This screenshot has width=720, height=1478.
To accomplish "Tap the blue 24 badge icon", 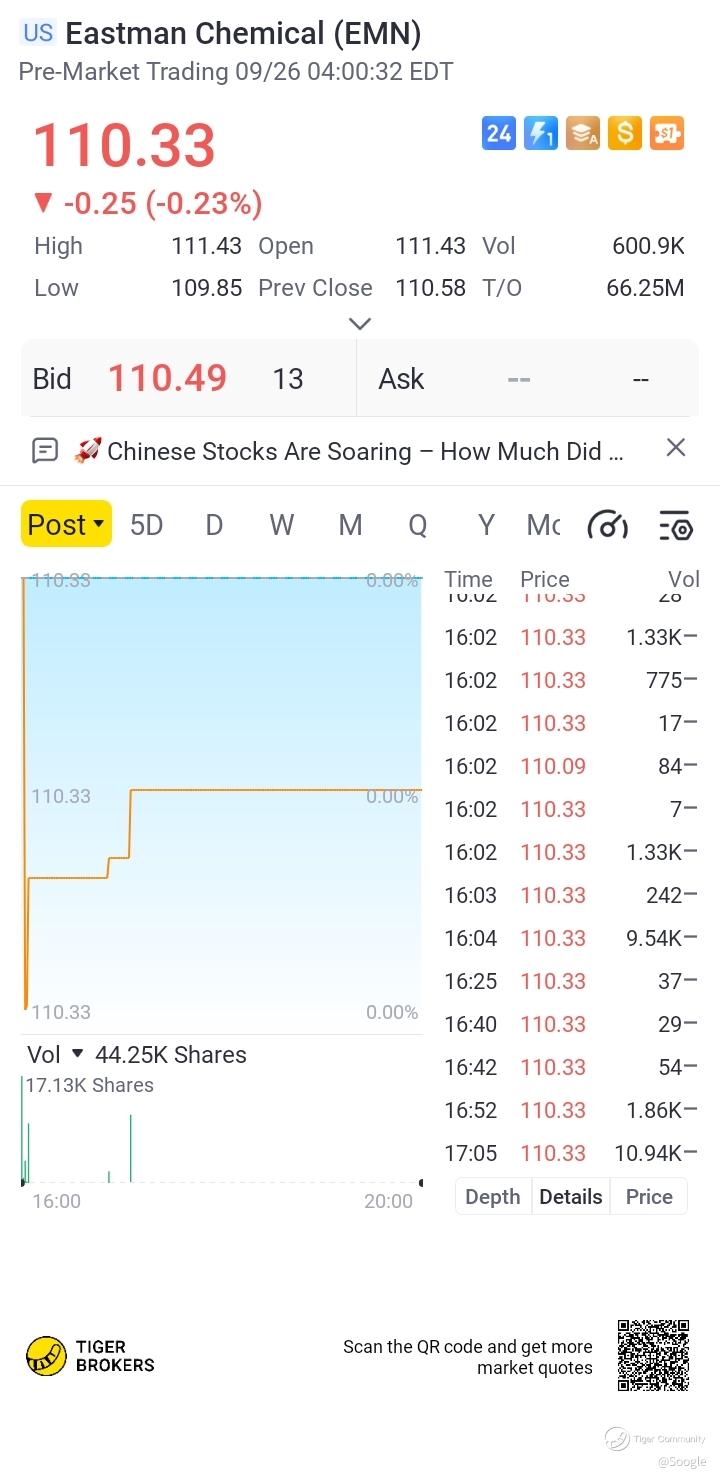I will coord(498,133).
